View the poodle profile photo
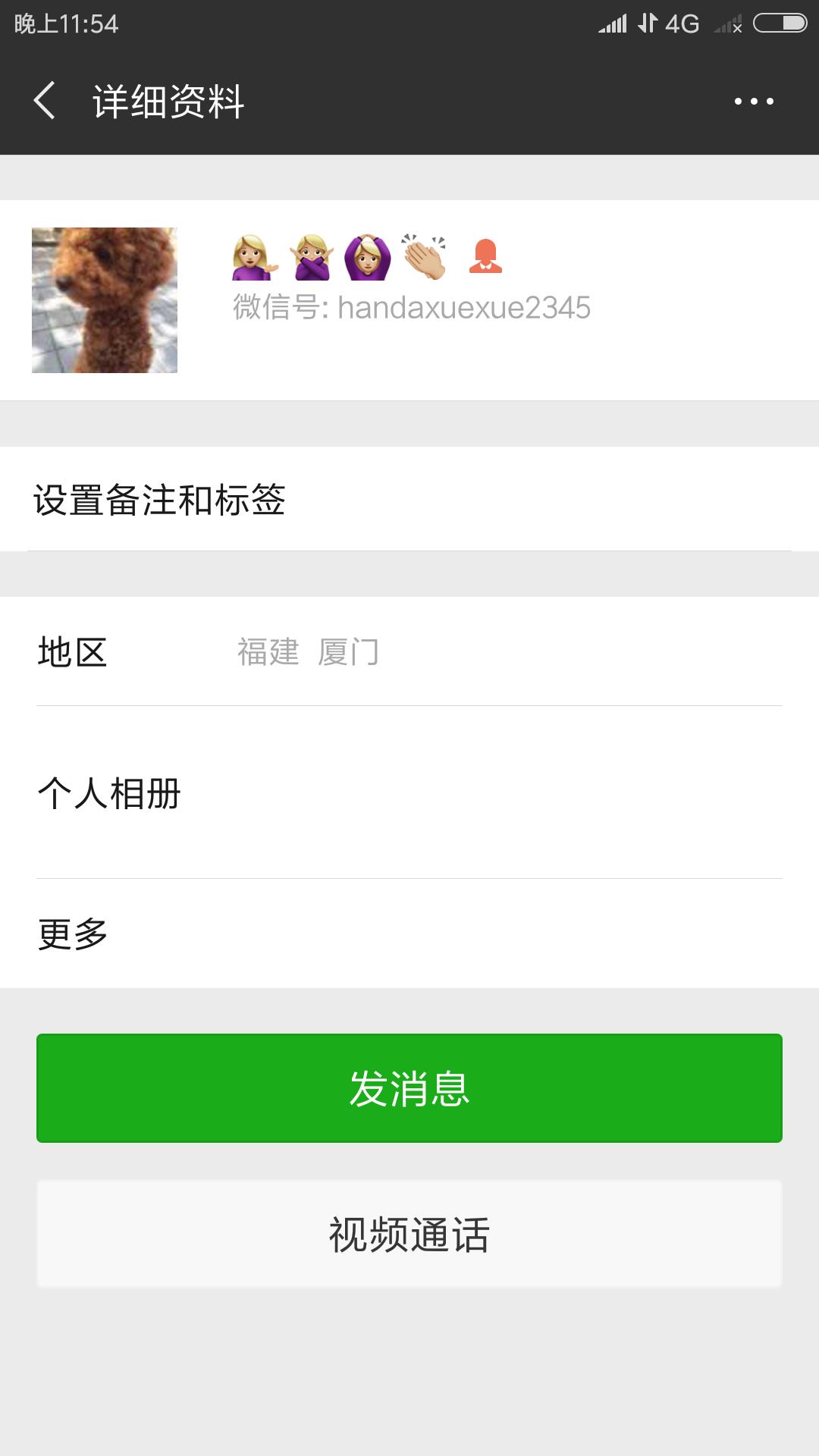Screen dimensions: 819x1456 pyautogui.click(x=105, y=300)
